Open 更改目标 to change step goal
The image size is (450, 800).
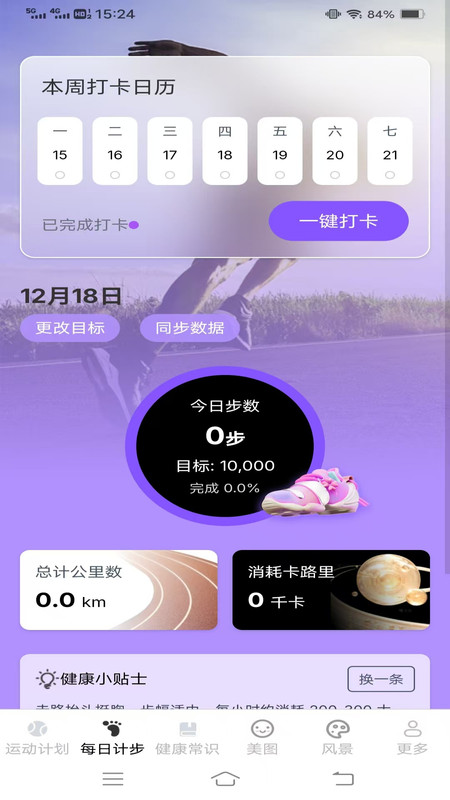tap(70, 328)
